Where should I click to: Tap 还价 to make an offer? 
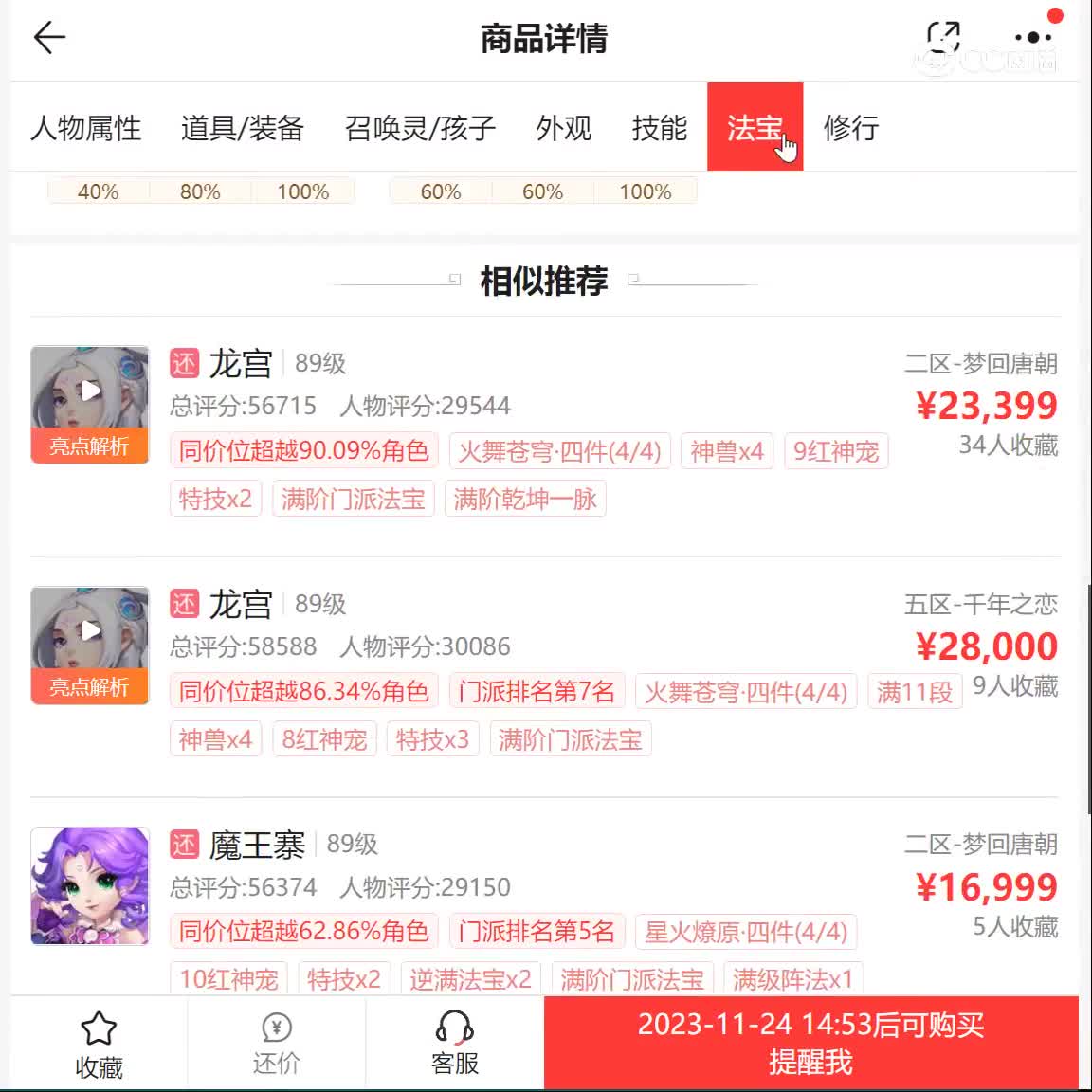276,1044
